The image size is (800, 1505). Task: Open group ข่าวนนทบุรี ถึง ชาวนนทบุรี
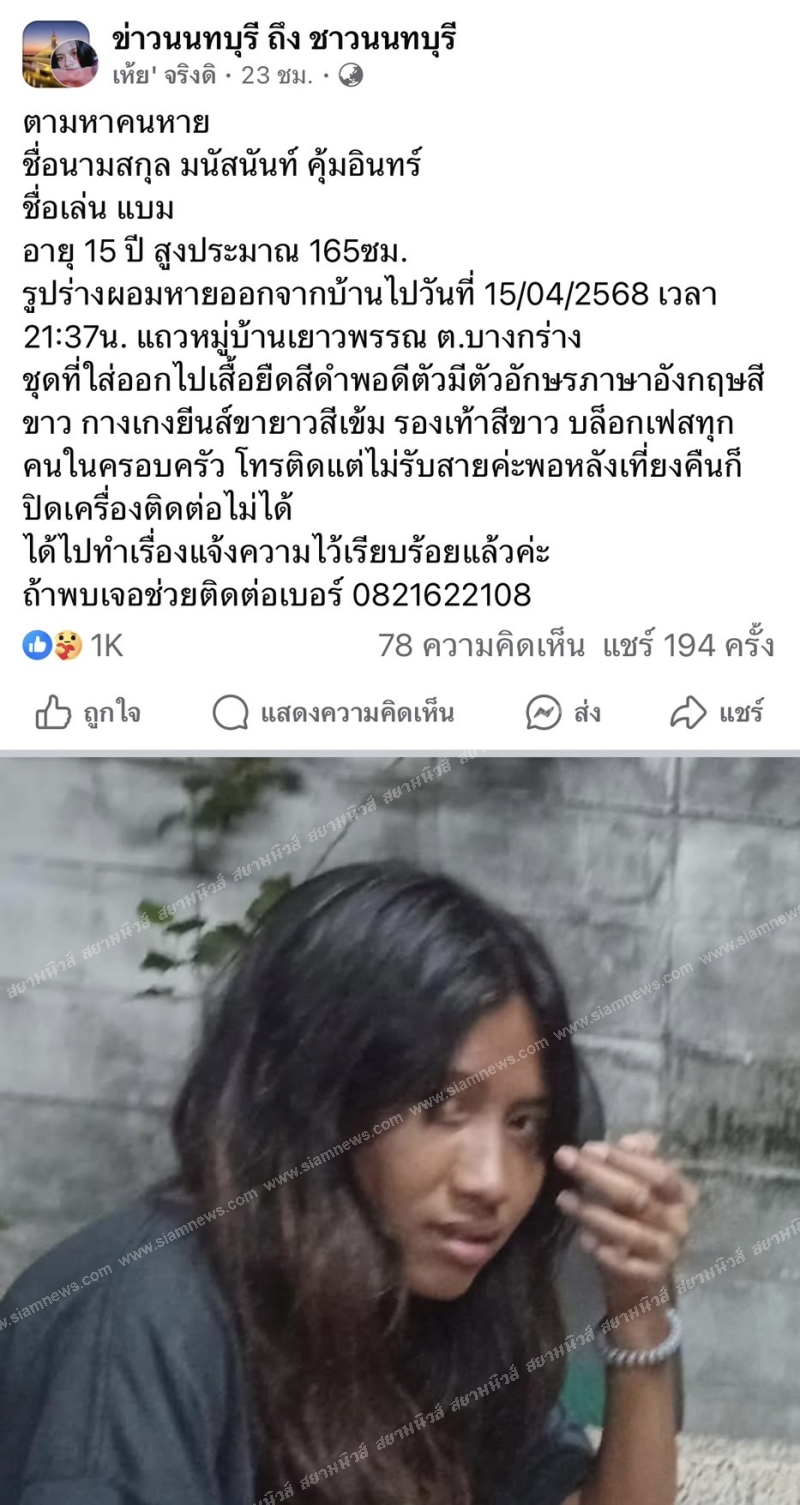(284, 39)
